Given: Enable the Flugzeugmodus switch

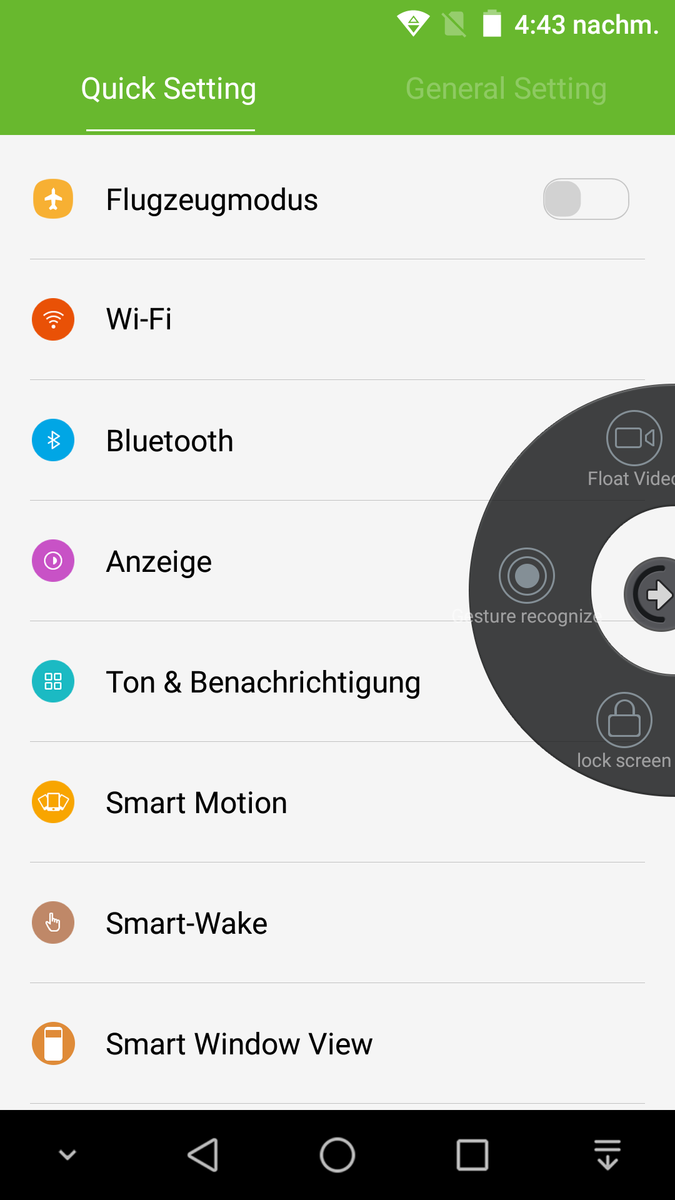Looking at the screenshot, I should 585,199.
